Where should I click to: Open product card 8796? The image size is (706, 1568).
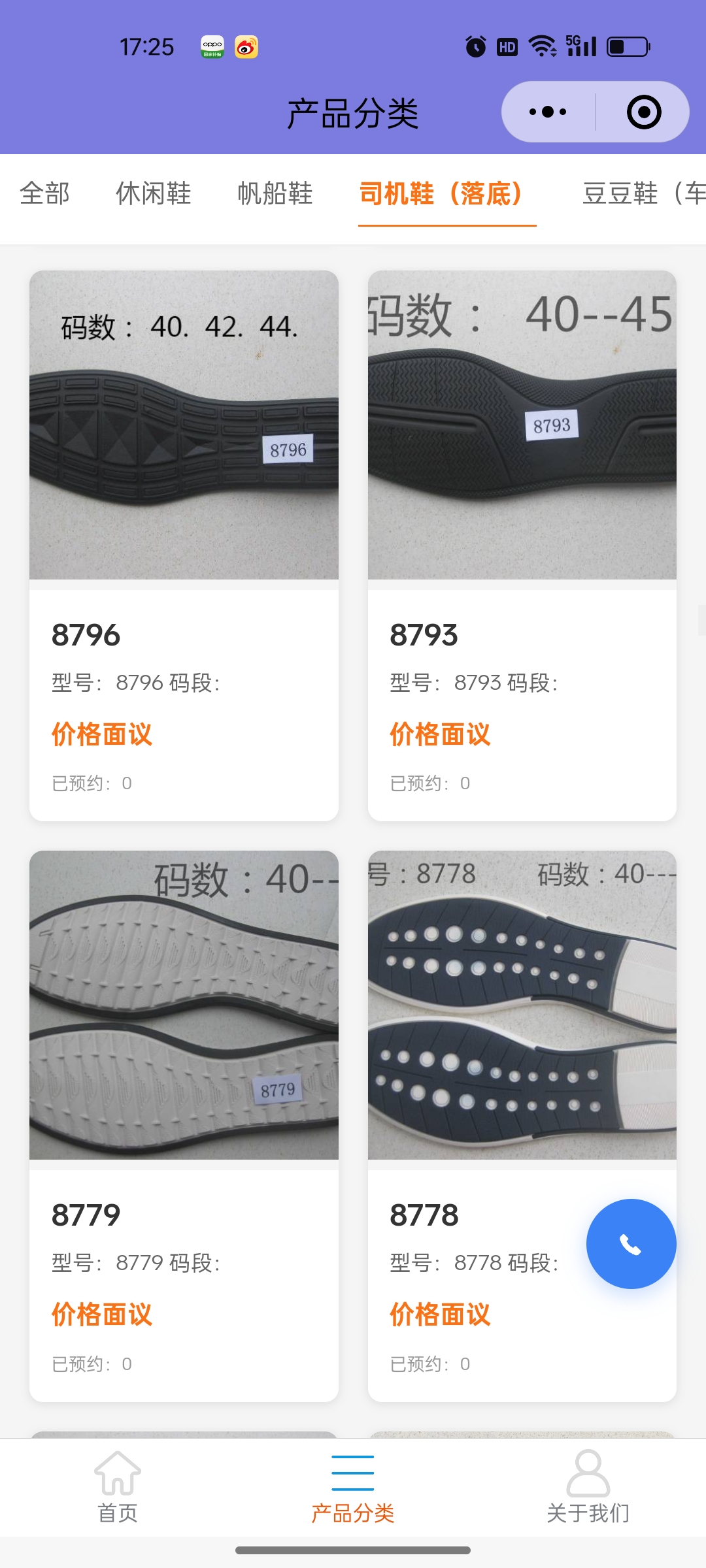tap(184, 545)
